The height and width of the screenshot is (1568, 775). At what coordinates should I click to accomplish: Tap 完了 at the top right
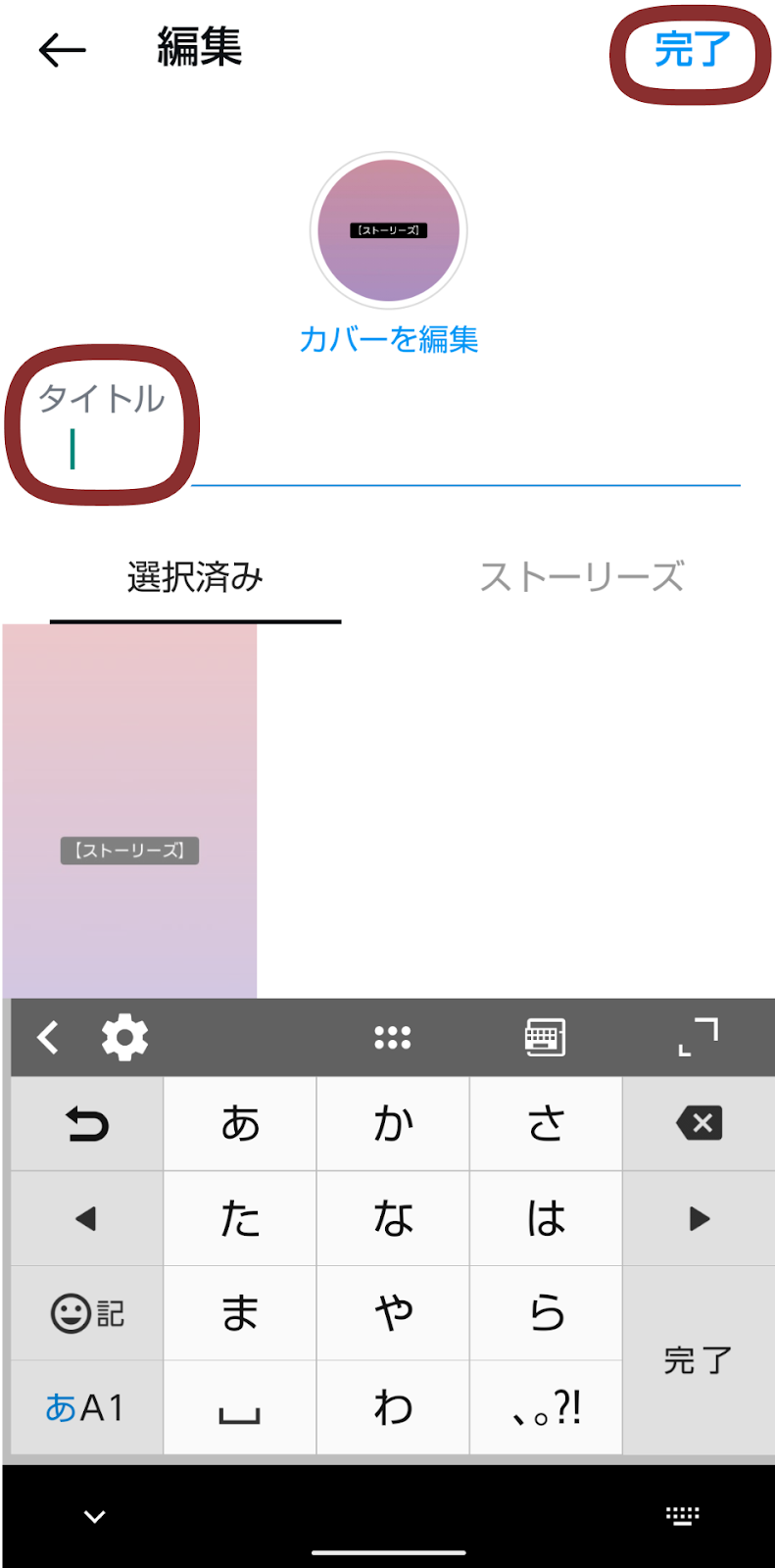point(692,49)
